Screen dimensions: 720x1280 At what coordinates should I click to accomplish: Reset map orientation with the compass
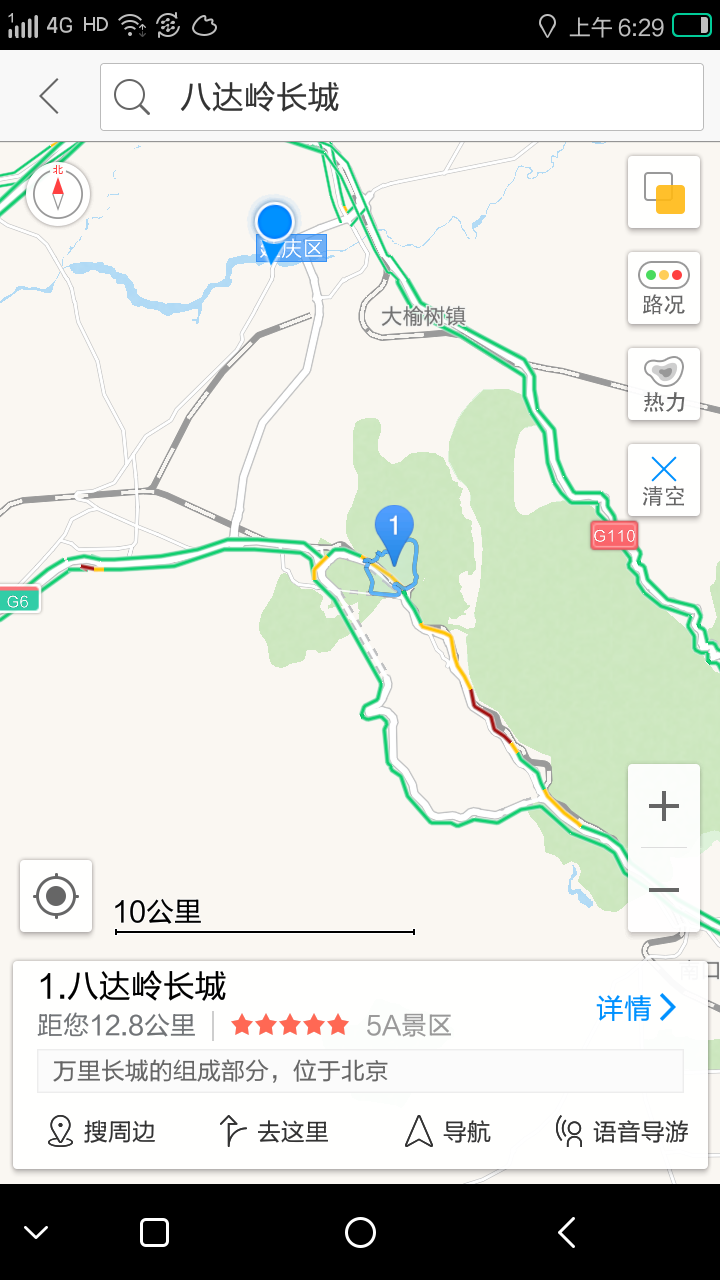click(x=58, y=192)
